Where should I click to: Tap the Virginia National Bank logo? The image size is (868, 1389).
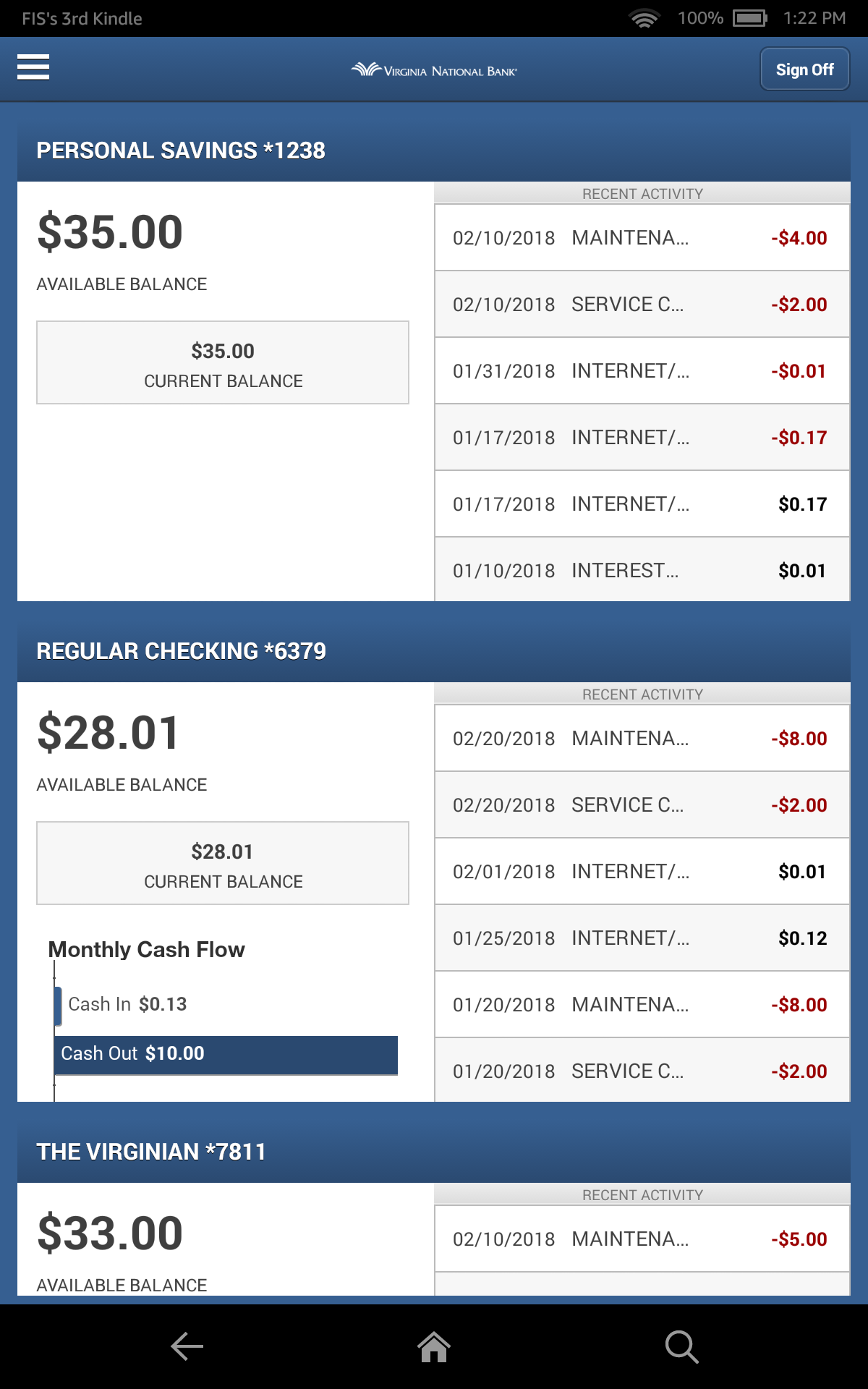tap(434, 69)
